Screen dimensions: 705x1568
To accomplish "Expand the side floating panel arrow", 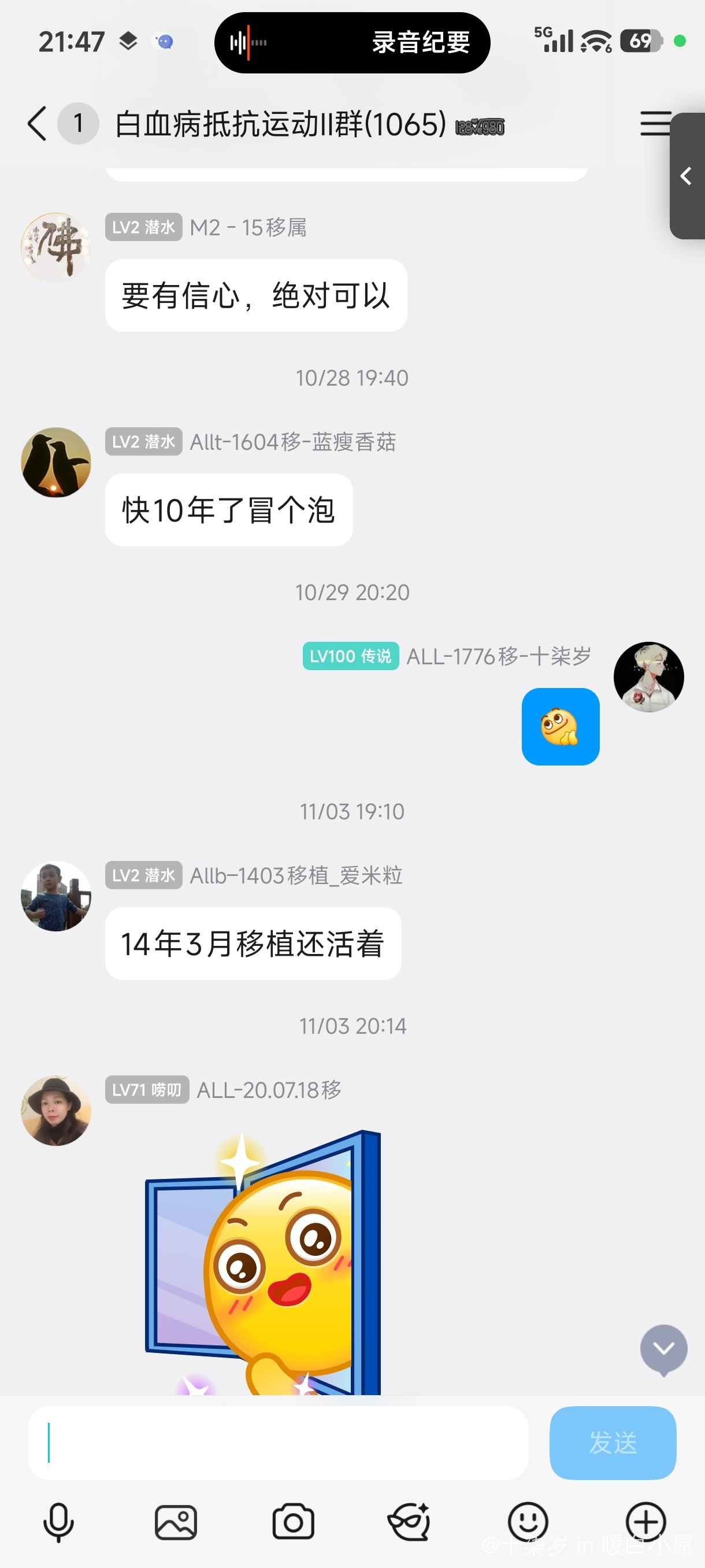I will click(x=687, y=176).
